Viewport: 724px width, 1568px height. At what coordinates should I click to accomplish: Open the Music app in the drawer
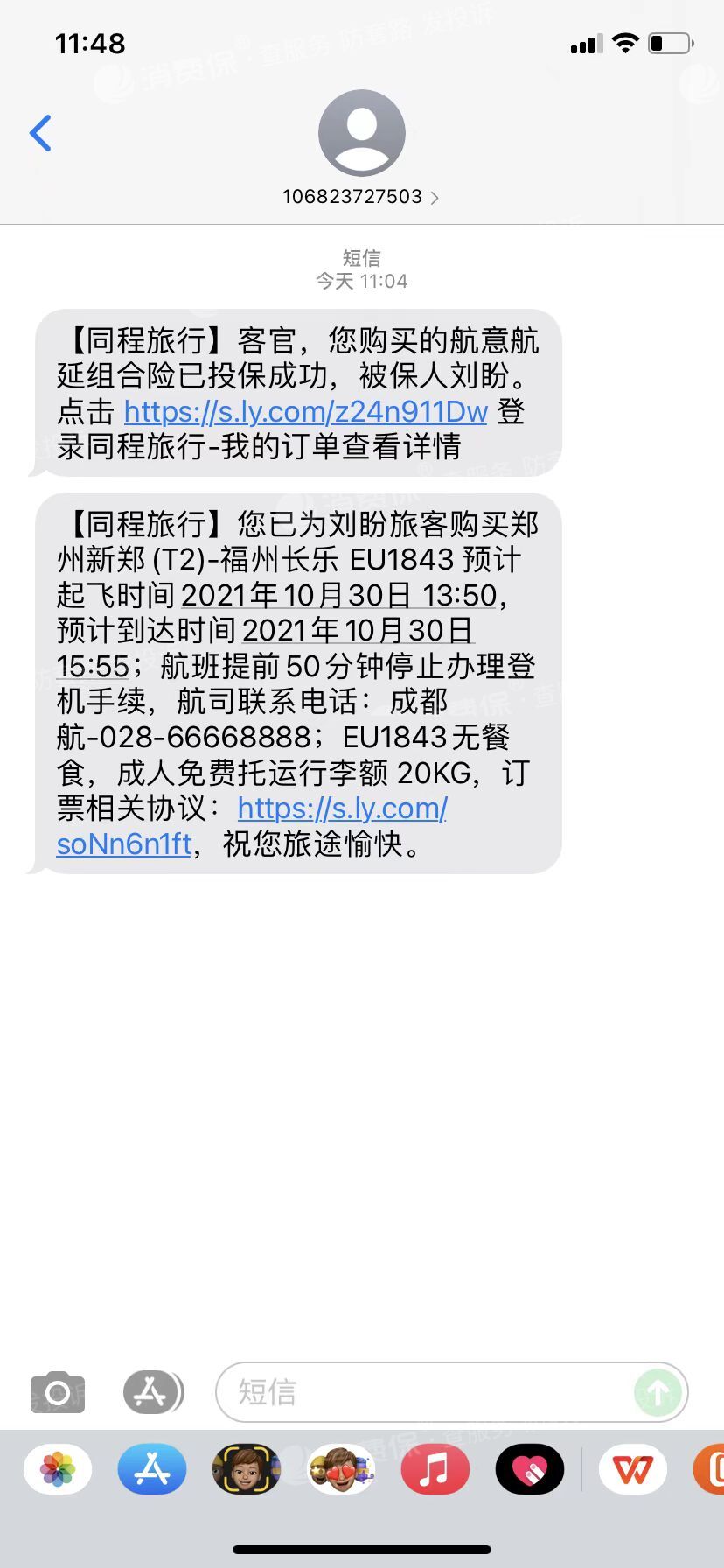point(435,1468)
